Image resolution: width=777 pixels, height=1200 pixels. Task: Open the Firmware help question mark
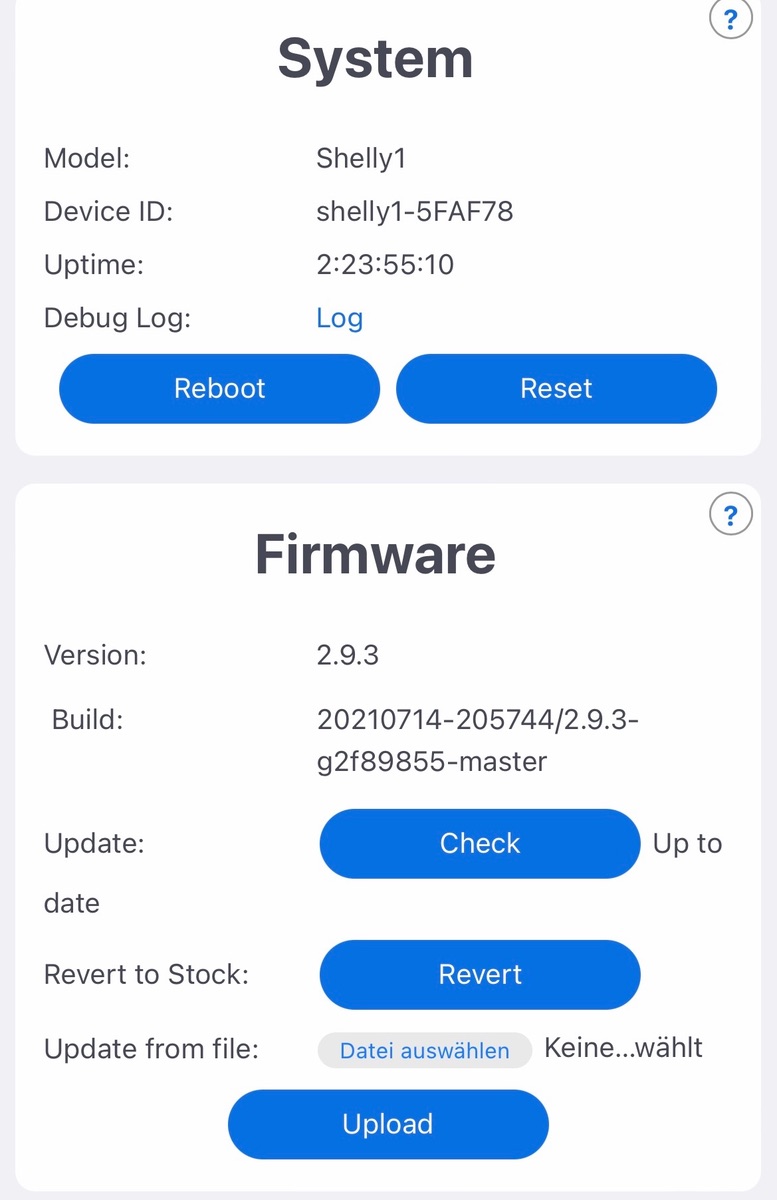click(730, 515)
